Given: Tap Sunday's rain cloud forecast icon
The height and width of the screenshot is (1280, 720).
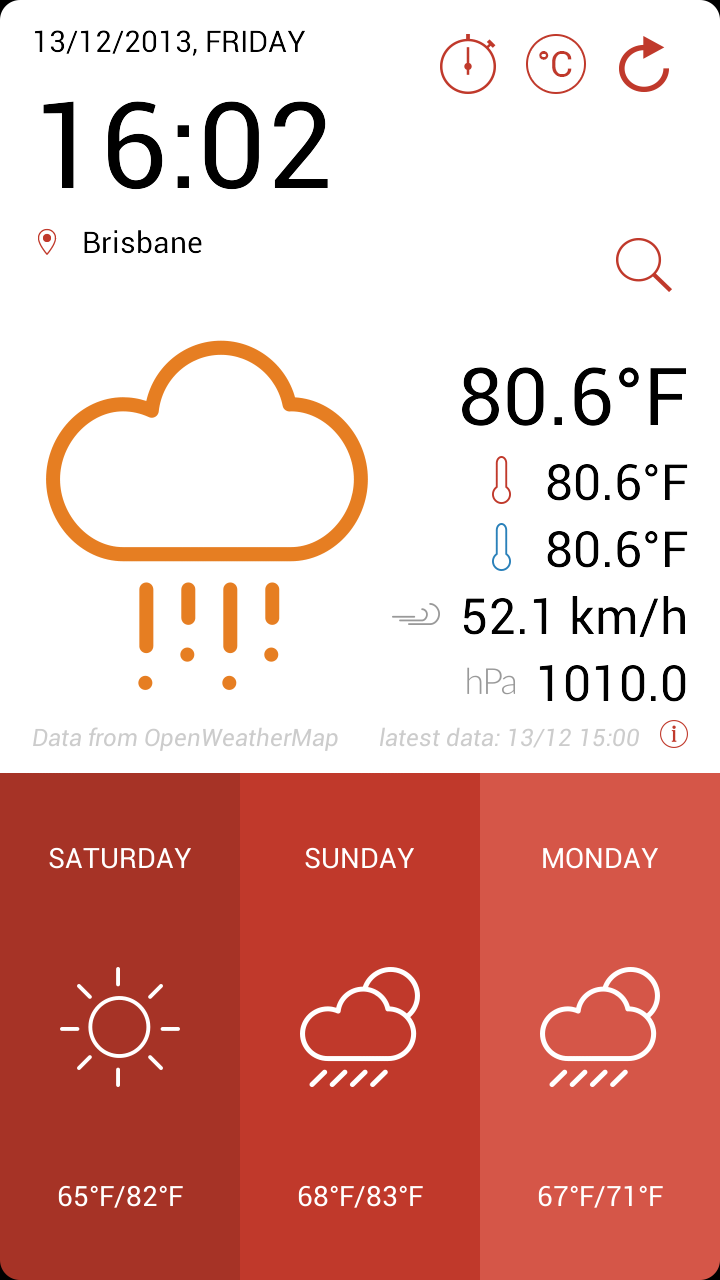Looking at the screenshot, I should pos(359,1028).
